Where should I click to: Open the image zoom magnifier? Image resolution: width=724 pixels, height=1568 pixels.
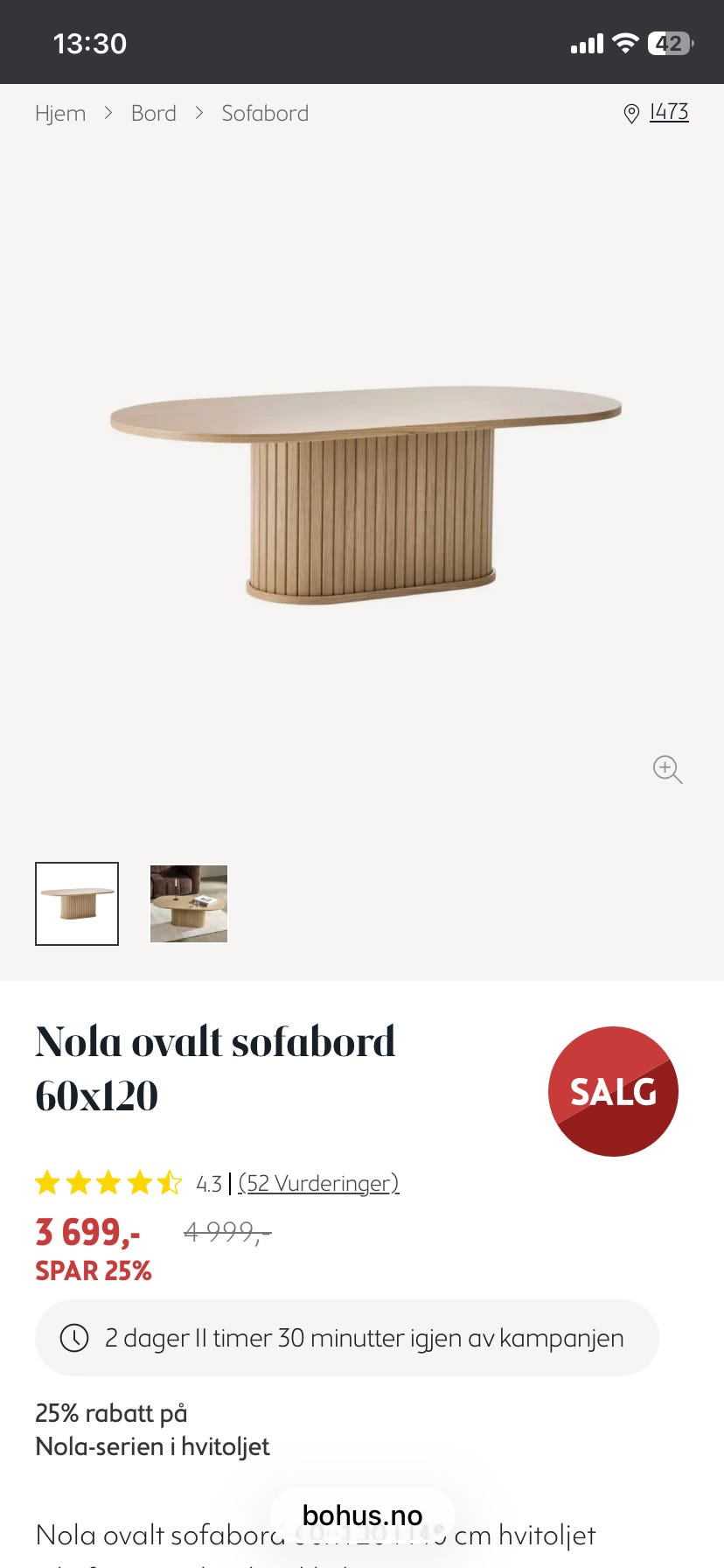pyautogui.click(x=667, y=769)
